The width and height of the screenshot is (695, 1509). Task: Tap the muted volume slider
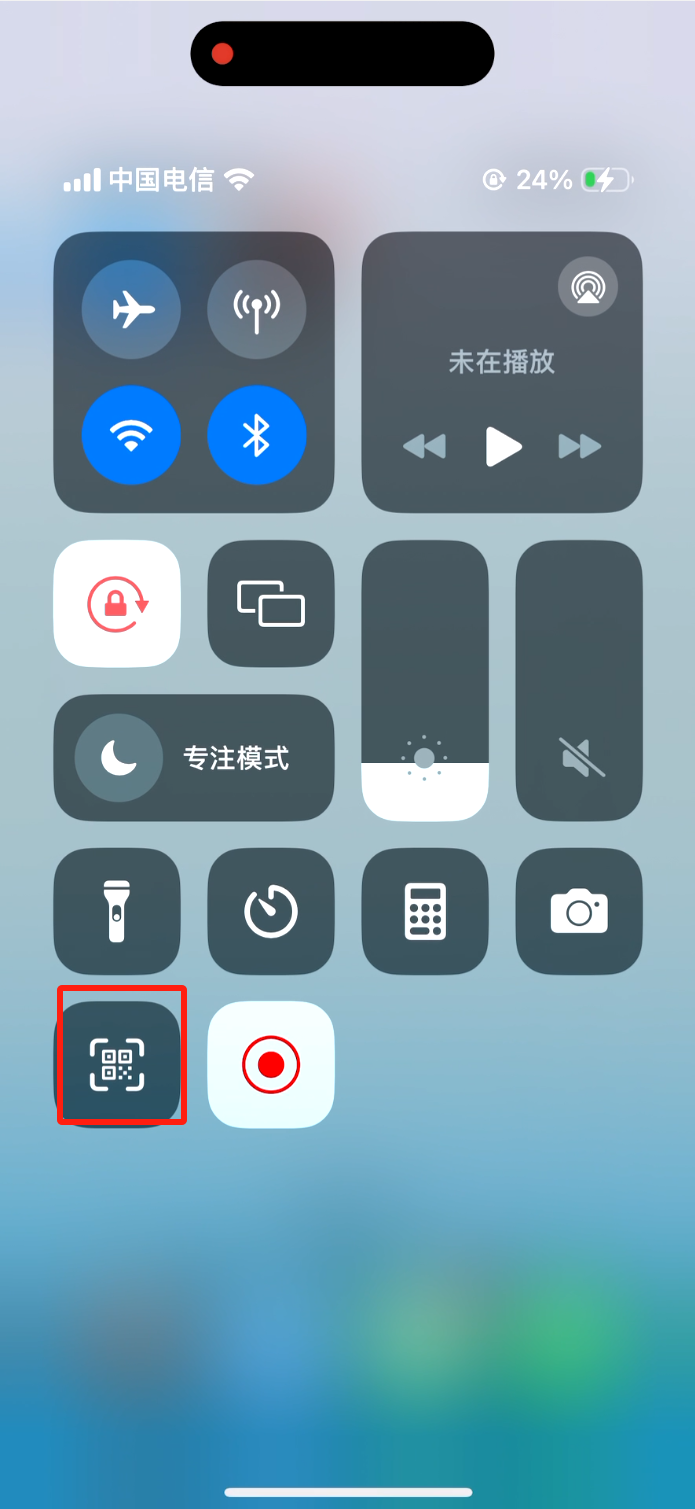tap(579, 680)
